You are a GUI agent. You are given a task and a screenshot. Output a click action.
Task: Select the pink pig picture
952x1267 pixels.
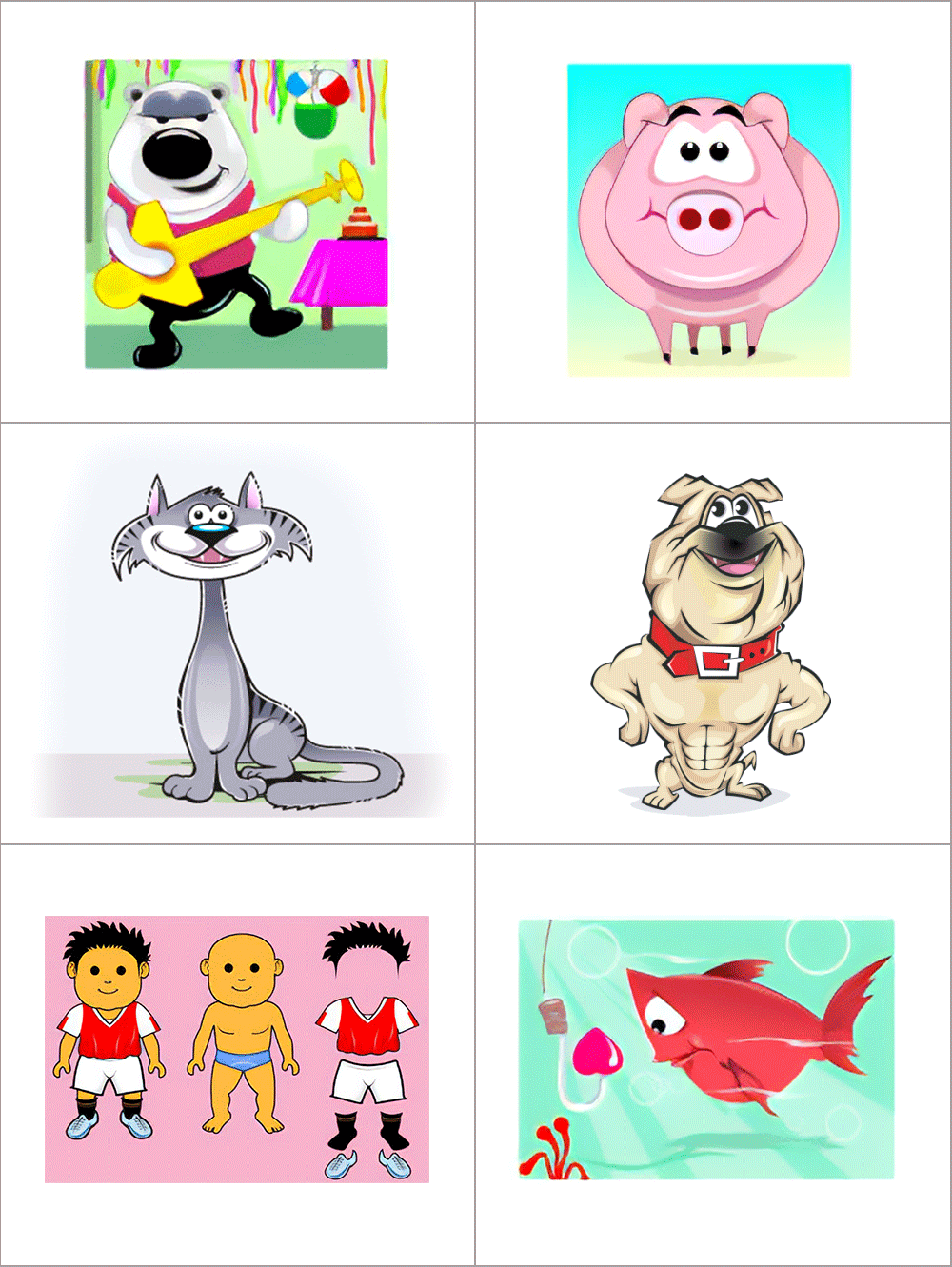tap(709, 220)
